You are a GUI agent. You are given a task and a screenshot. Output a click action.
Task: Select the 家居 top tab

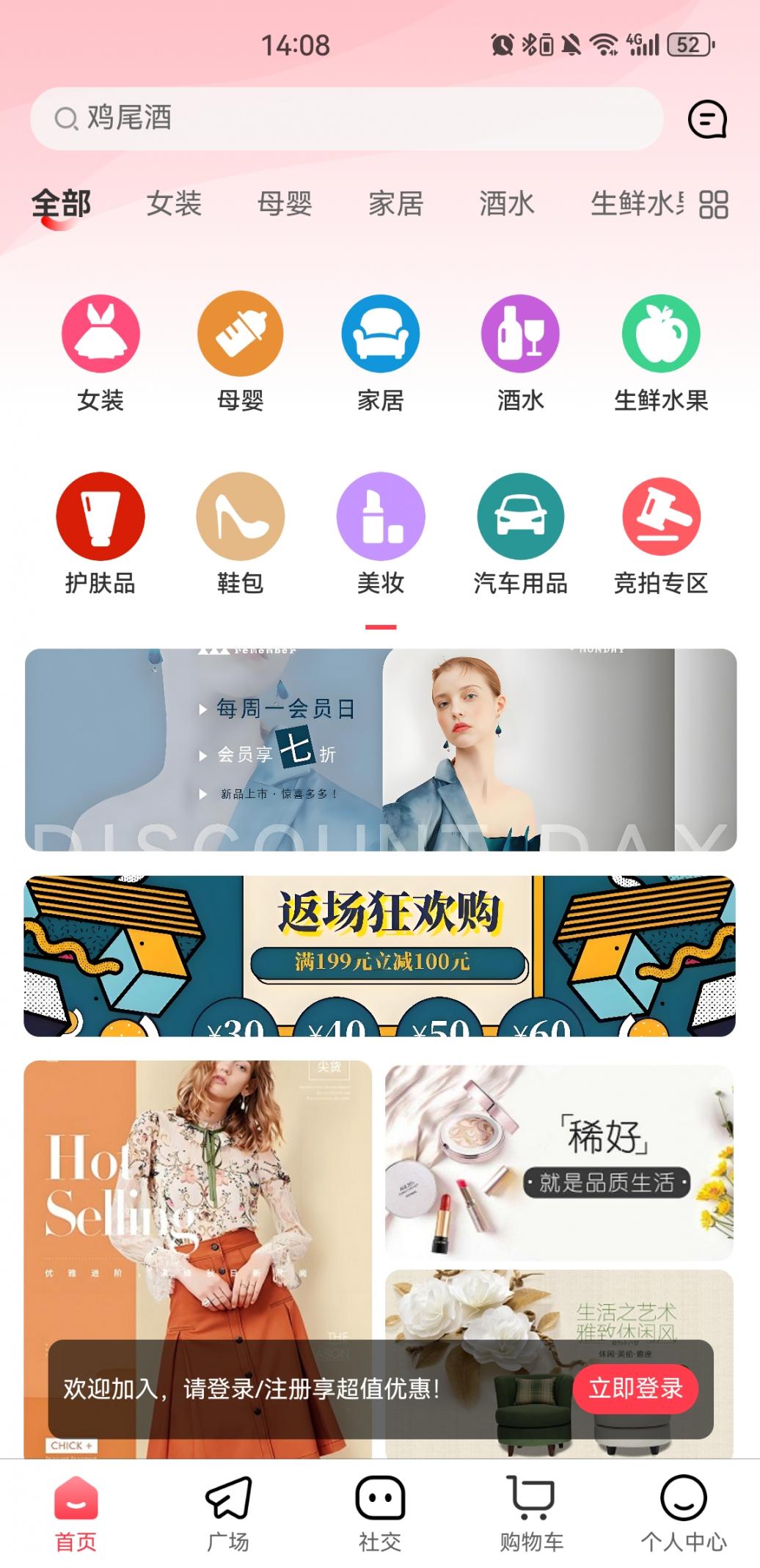[x=395, y=204]
